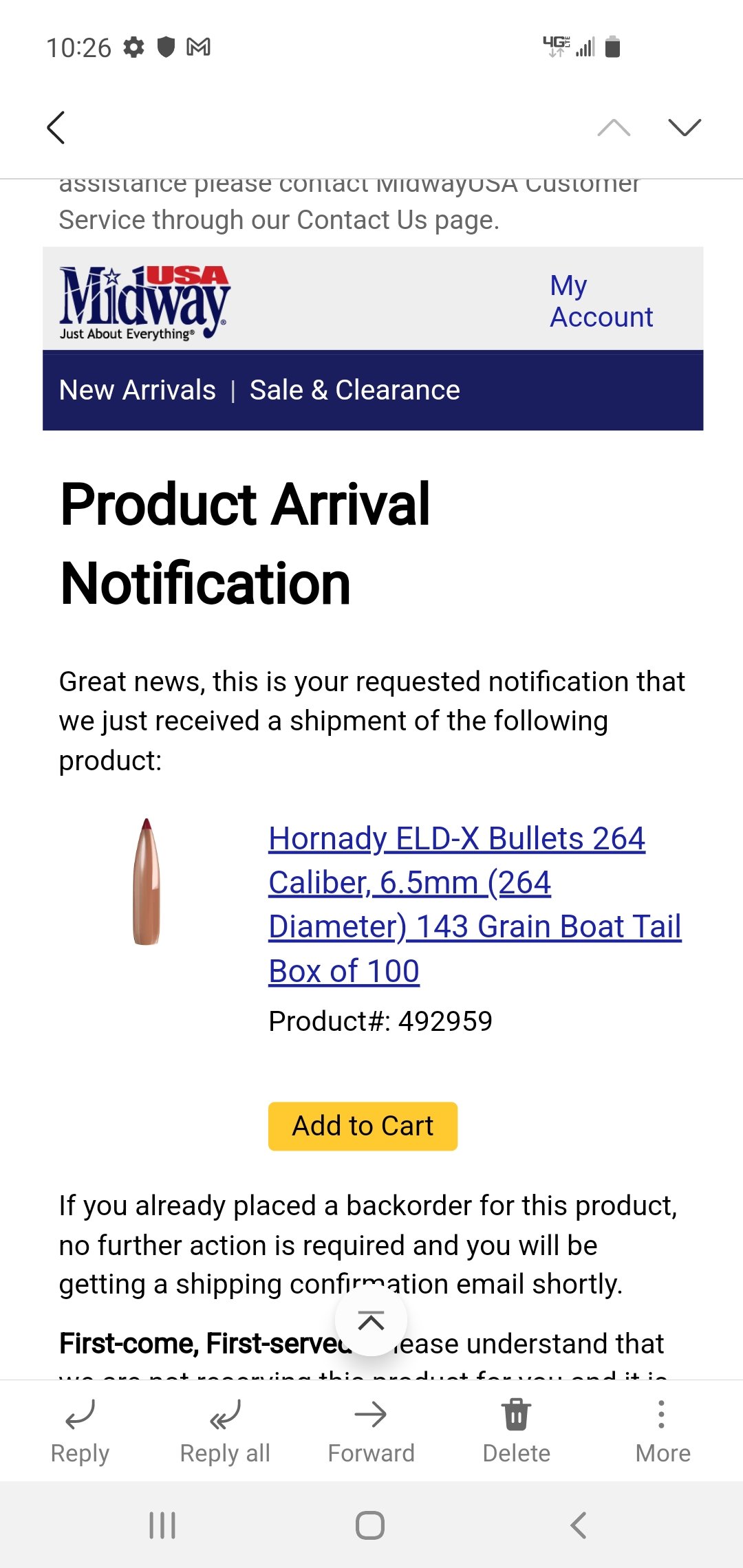Jump to top with floating arrow button
The width and height of the screenshot is (743, 1568).
tap(371, 1320)
